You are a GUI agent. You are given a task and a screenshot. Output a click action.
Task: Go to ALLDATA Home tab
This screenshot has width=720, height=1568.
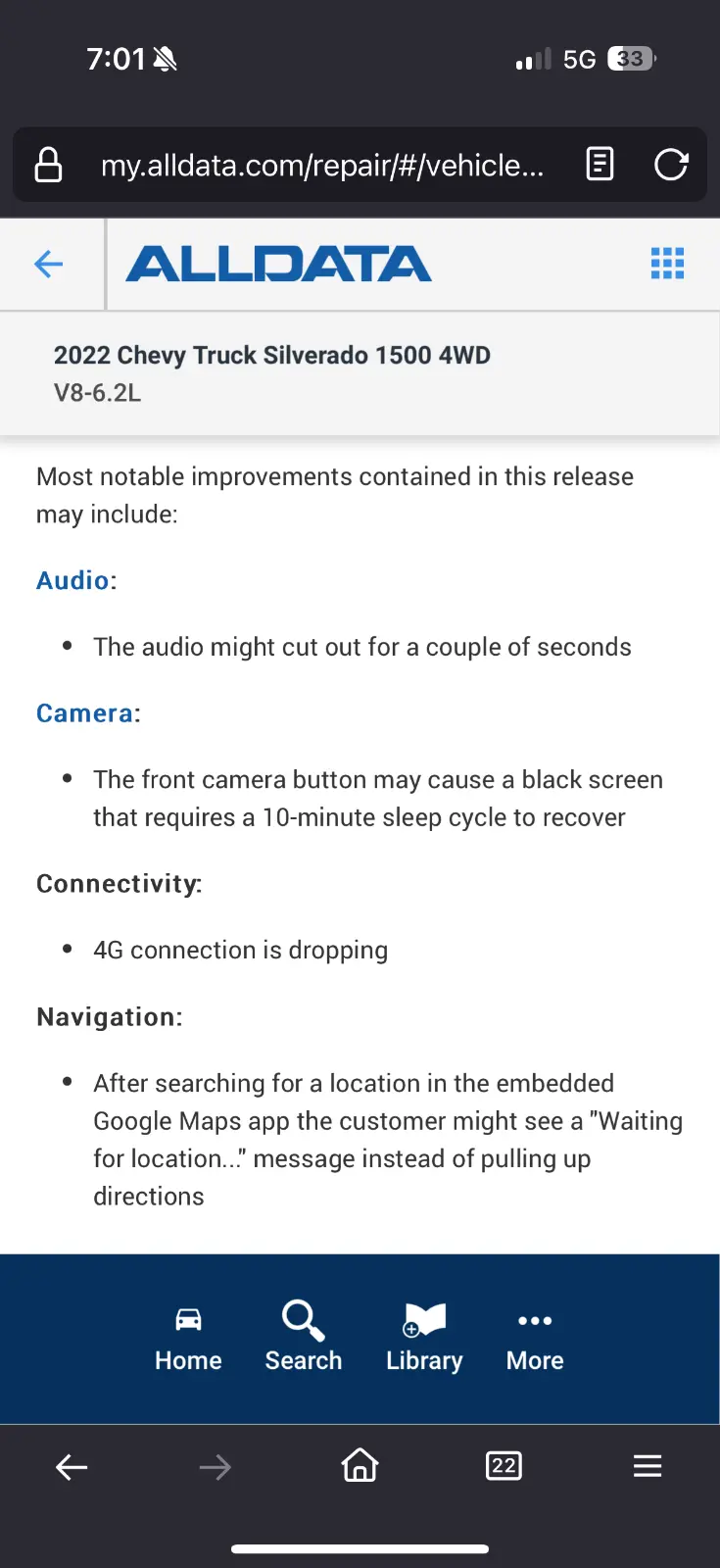point(188,1339)
